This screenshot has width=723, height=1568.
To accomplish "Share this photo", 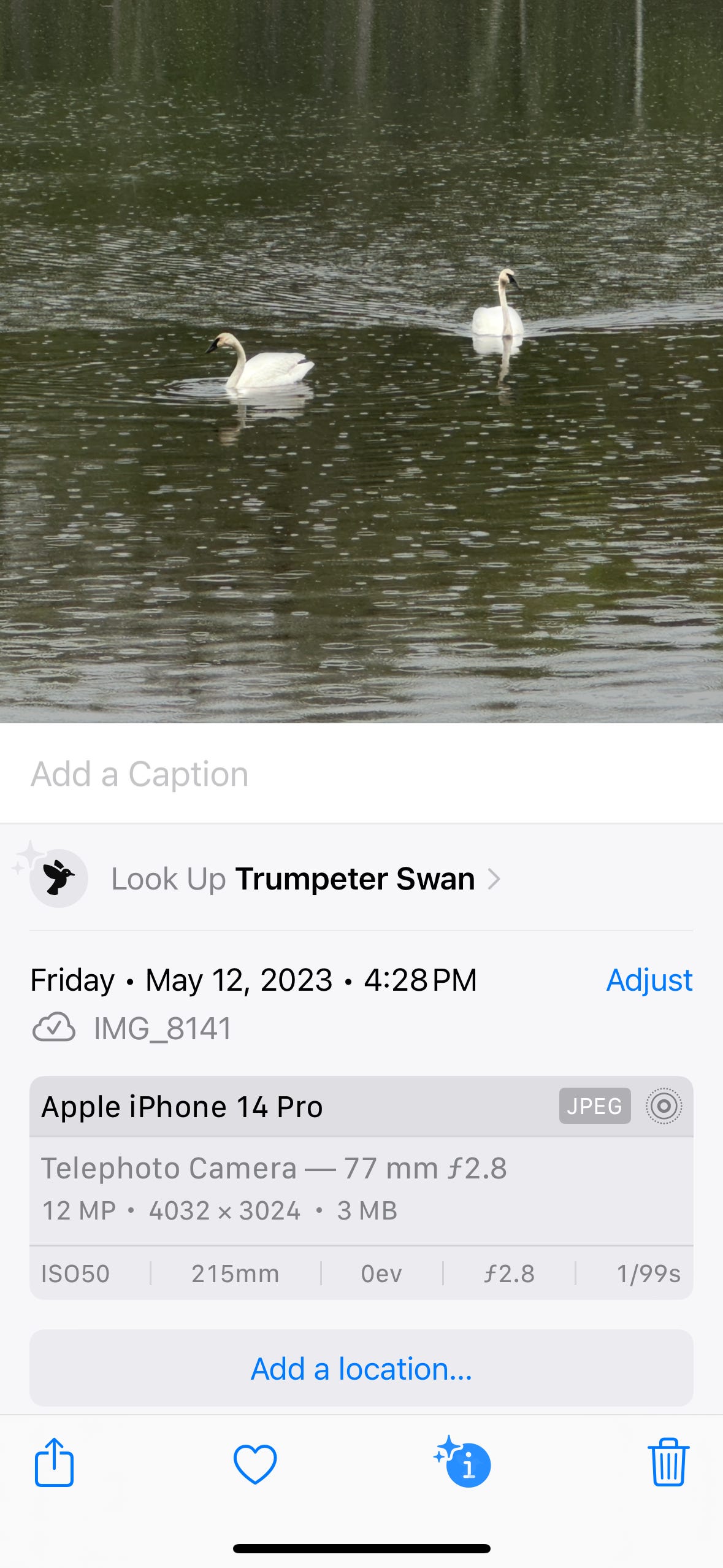I will (54, 1462).
